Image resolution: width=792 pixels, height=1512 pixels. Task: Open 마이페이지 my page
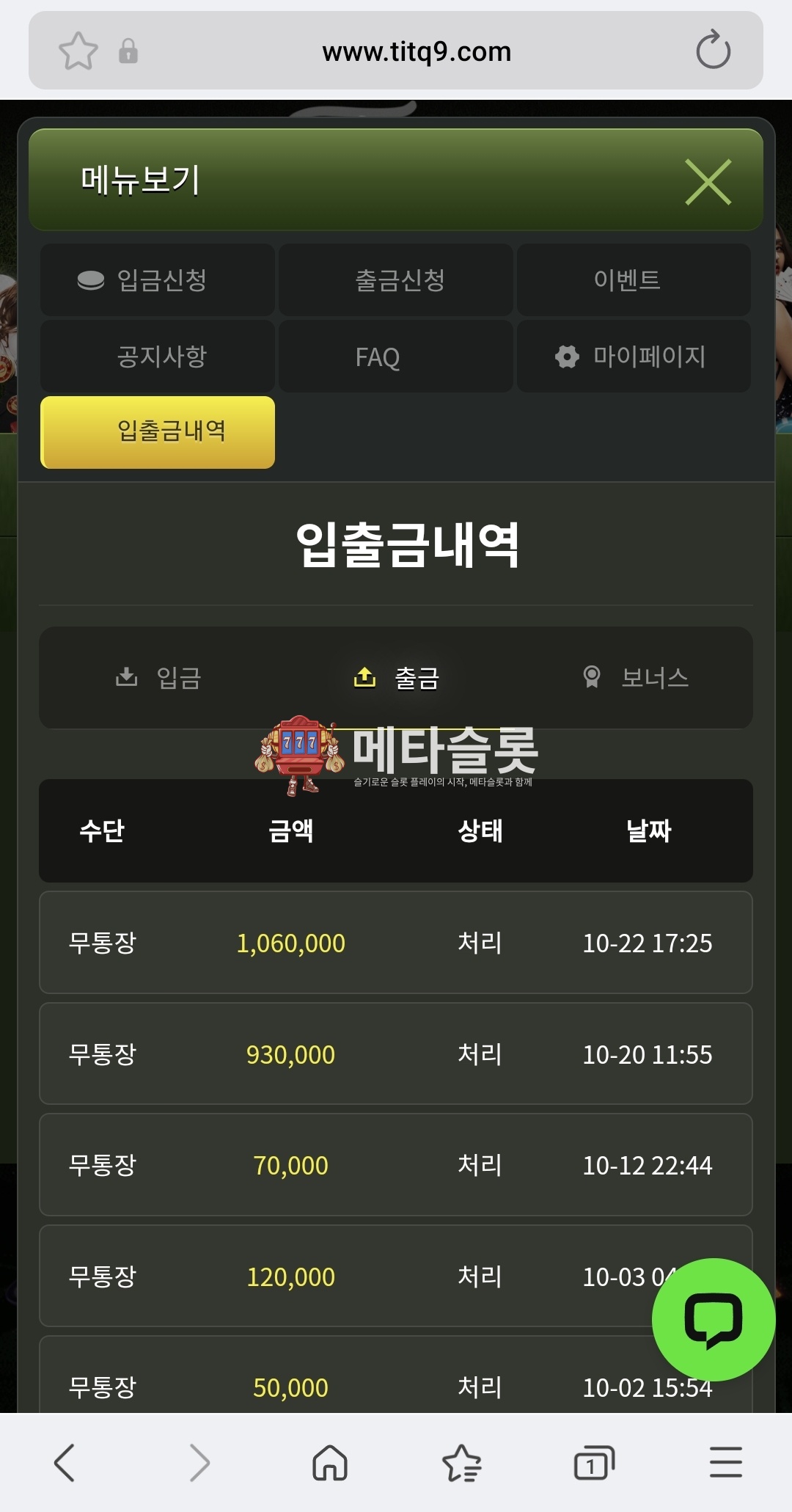pyautogui.click(x=634, y=357)
